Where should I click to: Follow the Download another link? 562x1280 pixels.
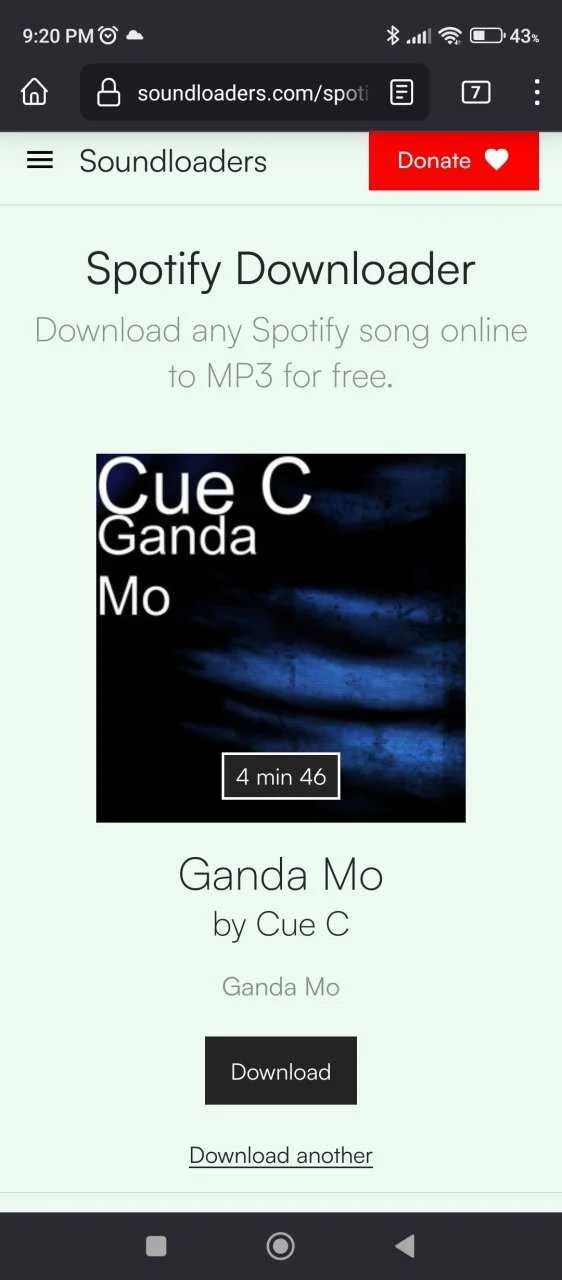(x=281, y=1156)
